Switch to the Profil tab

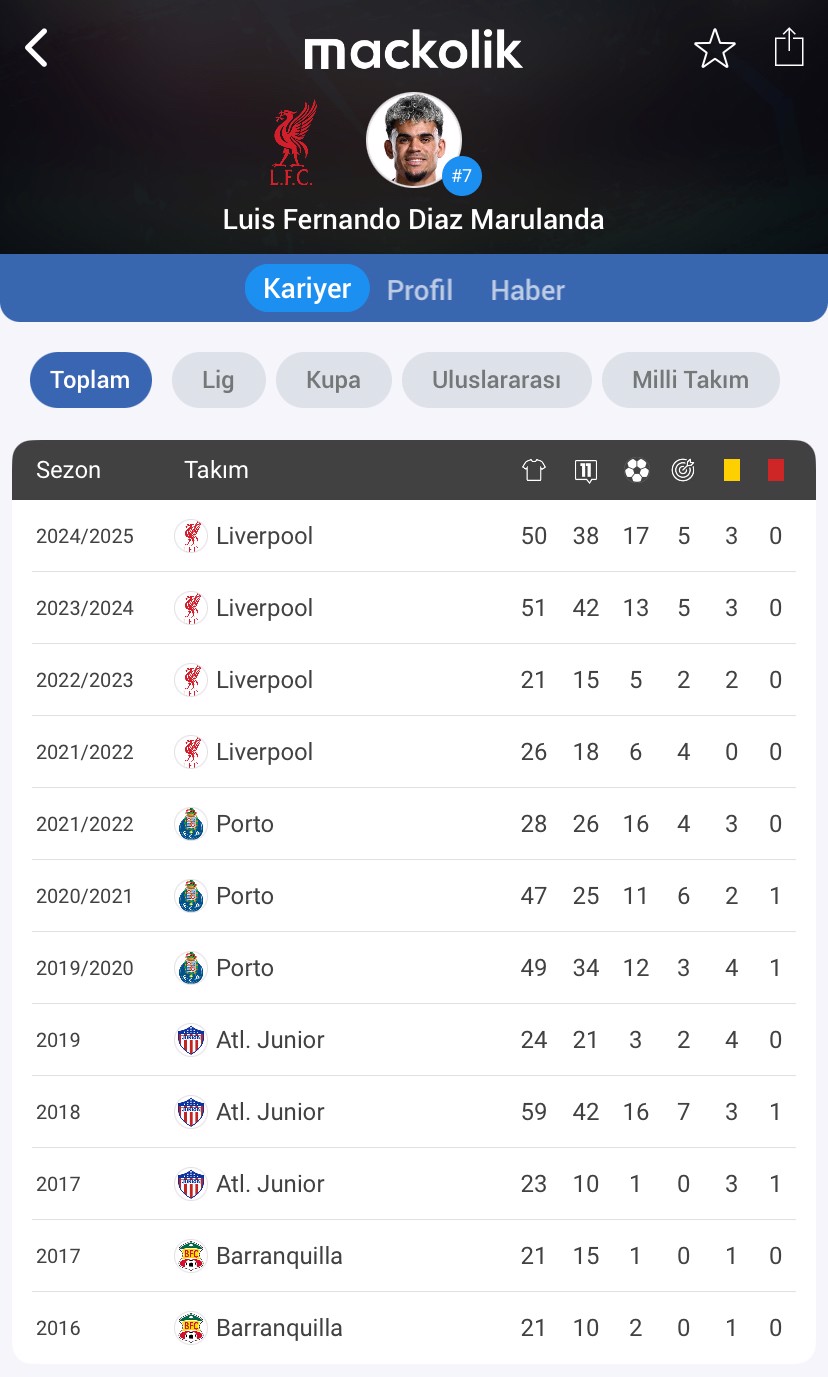[420, 290]
